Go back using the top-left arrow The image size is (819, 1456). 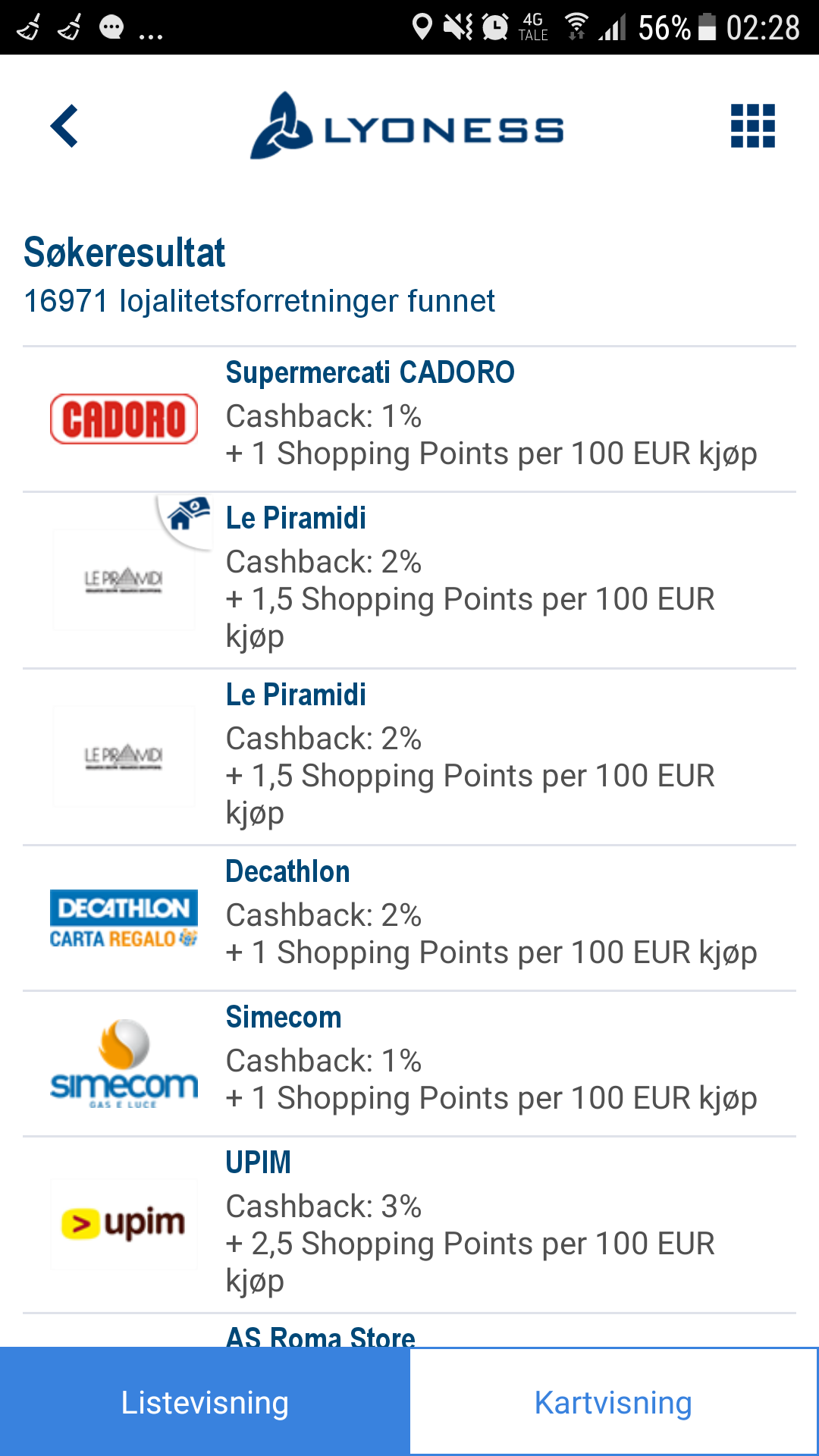pos(65,126)
